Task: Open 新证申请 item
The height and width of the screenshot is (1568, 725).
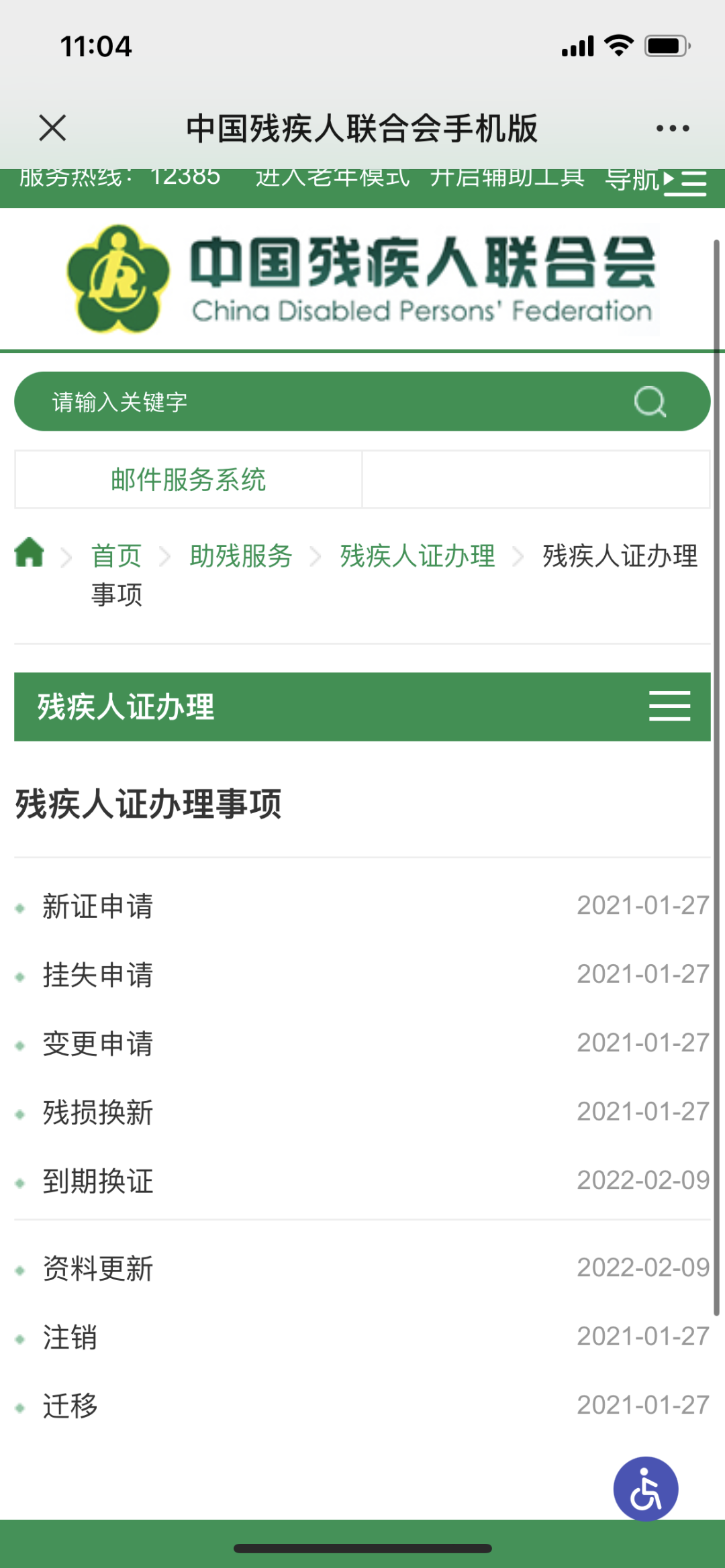Action: (x=98, y=906)
